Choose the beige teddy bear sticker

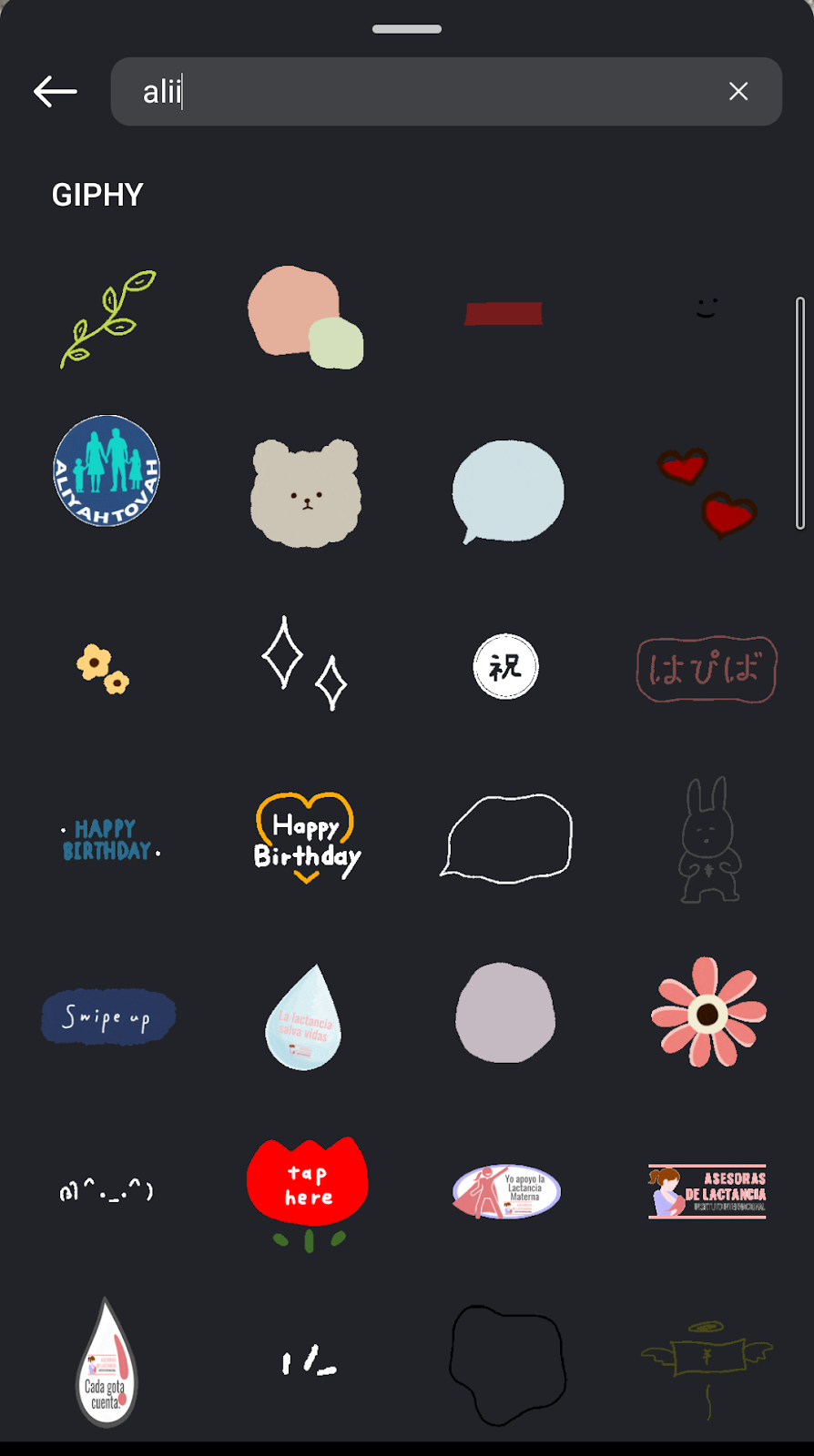(306, 493)
